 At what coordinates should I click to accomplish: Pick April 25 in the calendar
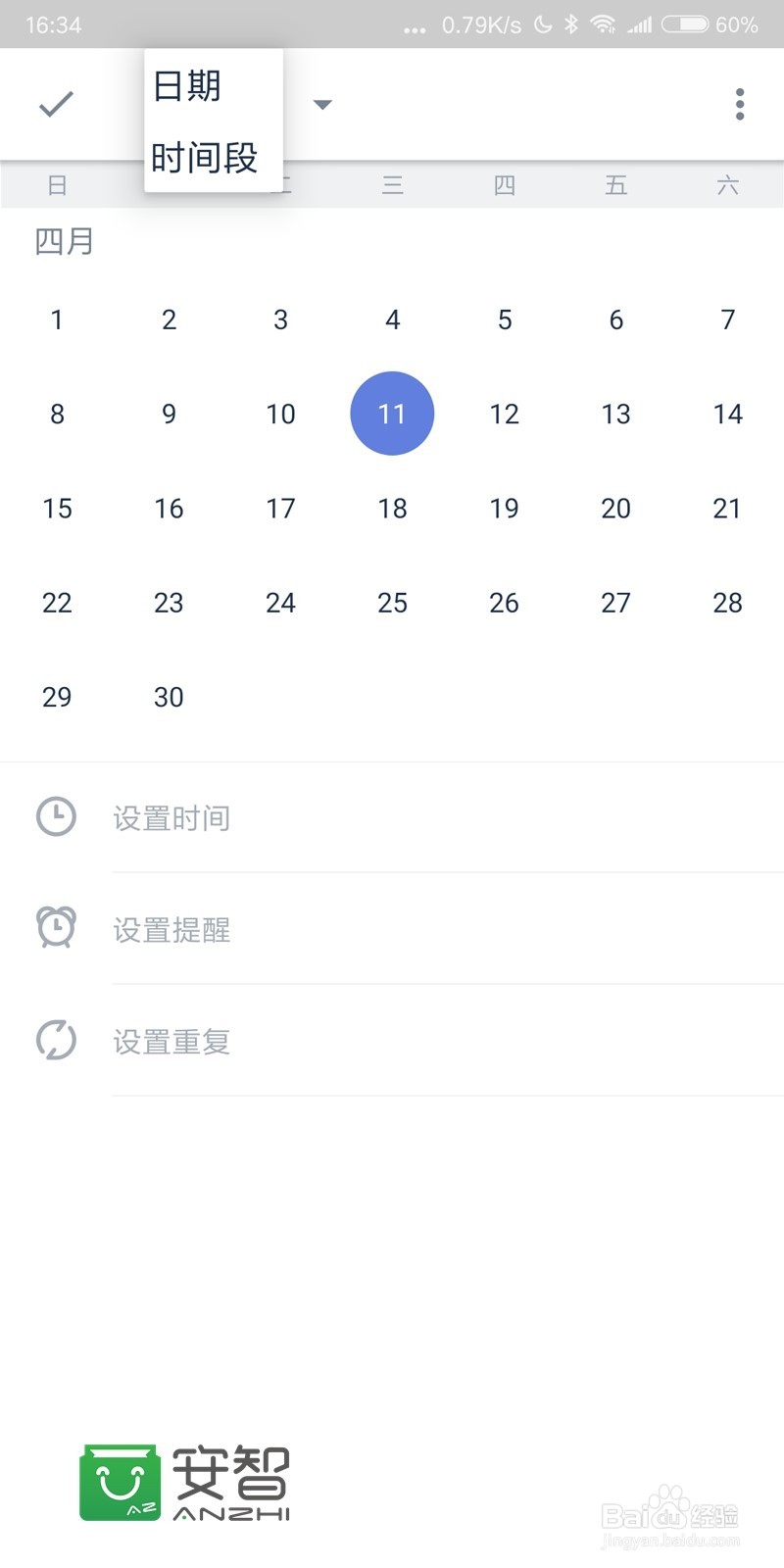point(392,603)
